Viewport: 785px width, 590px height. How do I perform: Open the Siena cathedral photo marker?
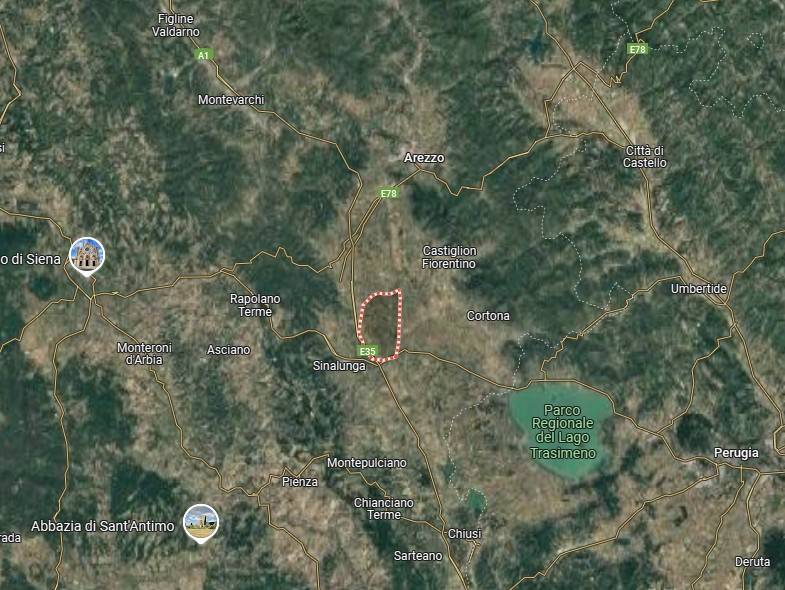coord(87,256)
